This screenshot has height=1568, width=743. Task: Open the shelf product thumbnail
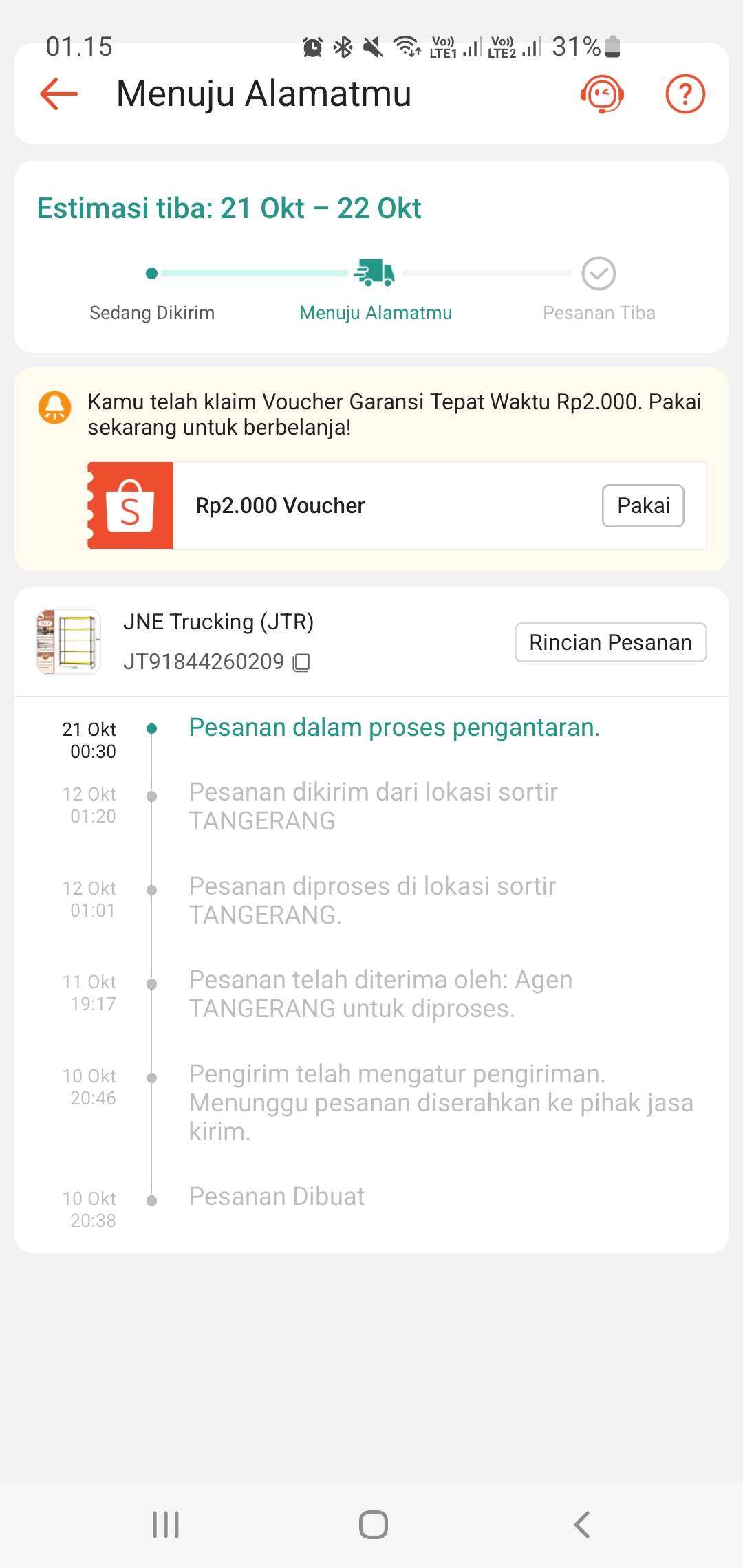(x=68, y=642)
